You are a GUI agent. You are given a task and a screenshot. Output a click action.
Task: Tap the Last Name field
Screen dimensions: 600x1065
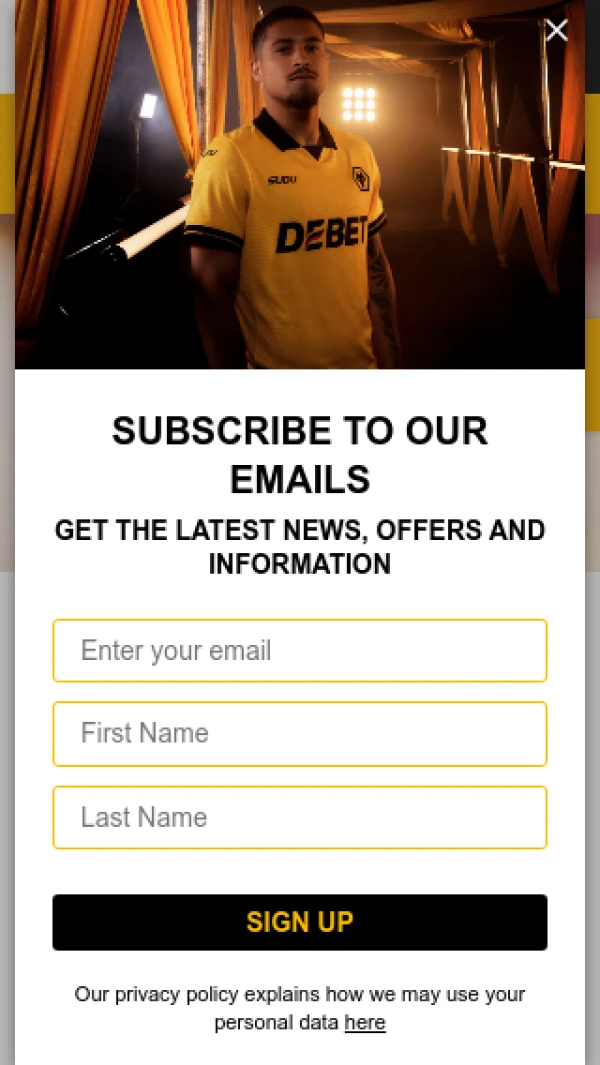299,817
